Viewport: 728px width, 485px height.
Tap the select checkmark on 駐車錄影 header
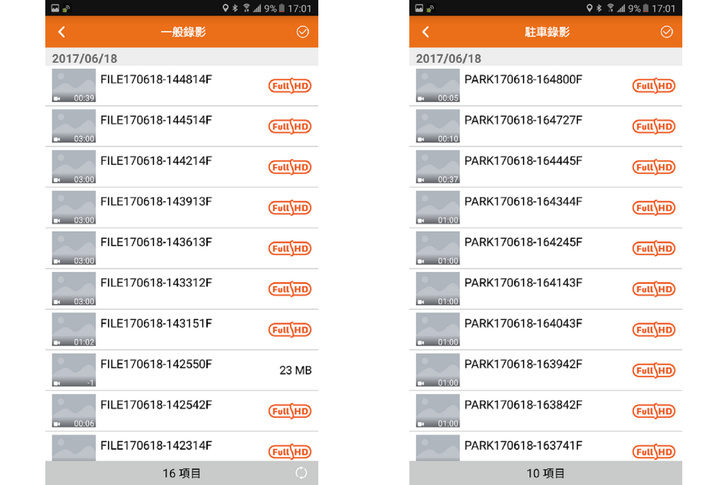pos(667,32)
